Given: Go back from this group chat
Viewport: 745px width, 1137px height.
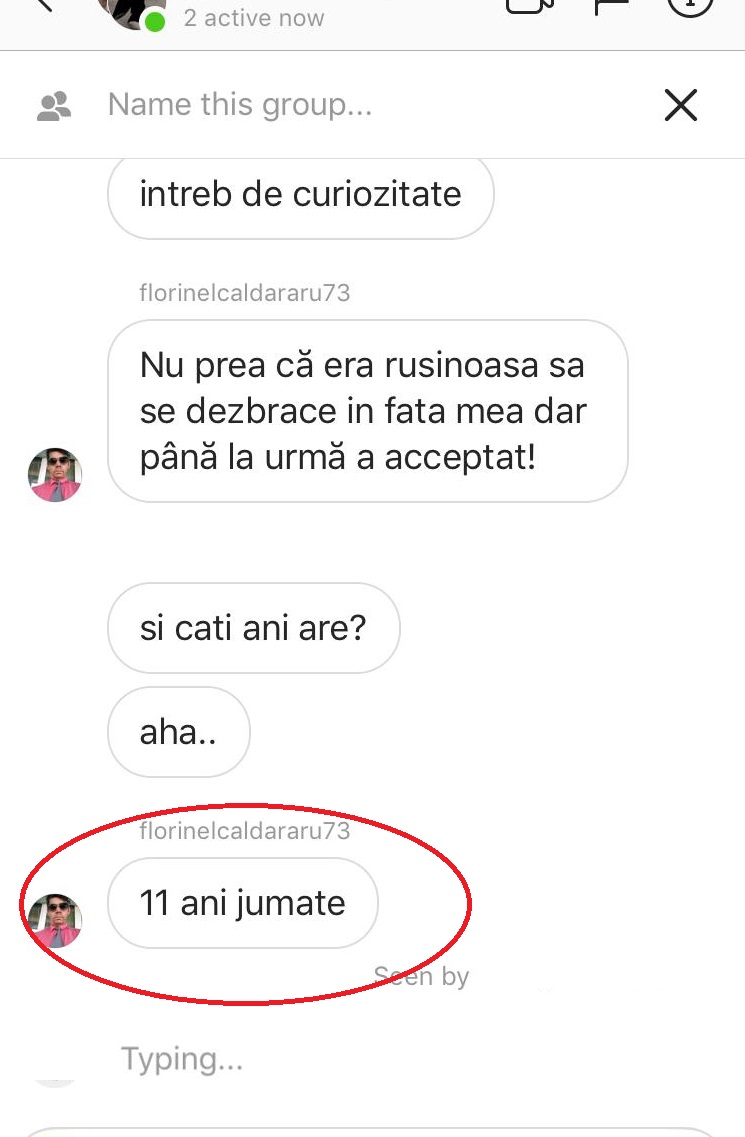Looking at the screenshot, I should [x=42, y=5].
